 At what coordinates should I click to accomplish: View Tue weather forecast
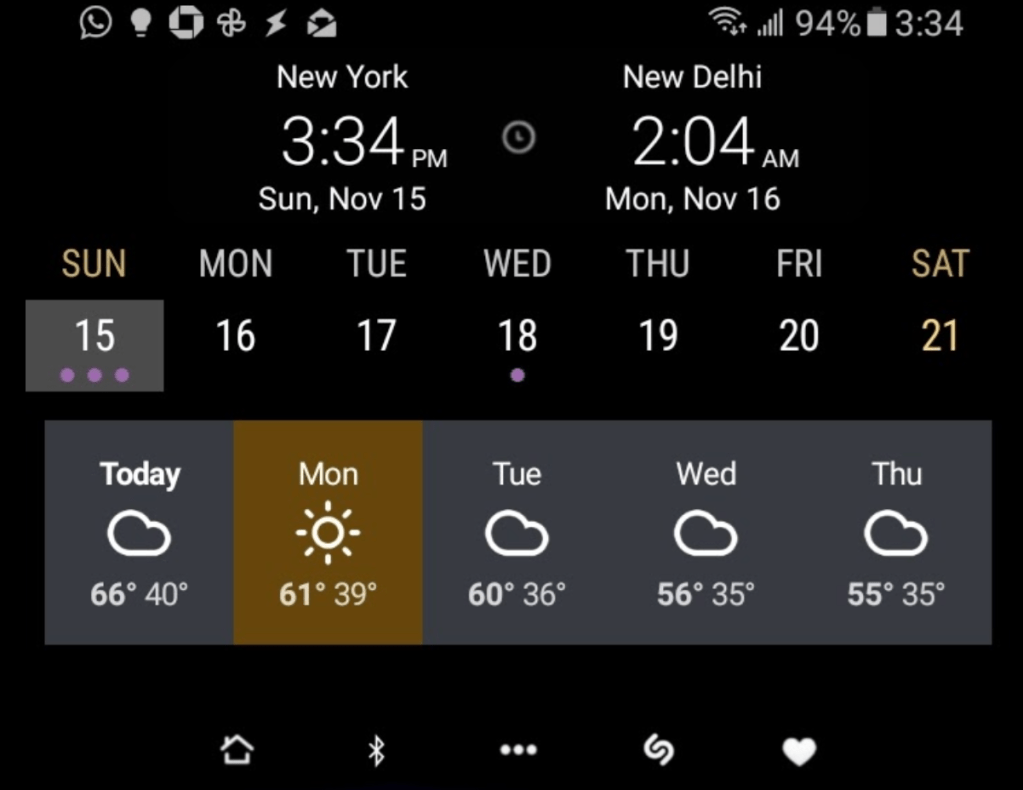(x=517, y=532)
